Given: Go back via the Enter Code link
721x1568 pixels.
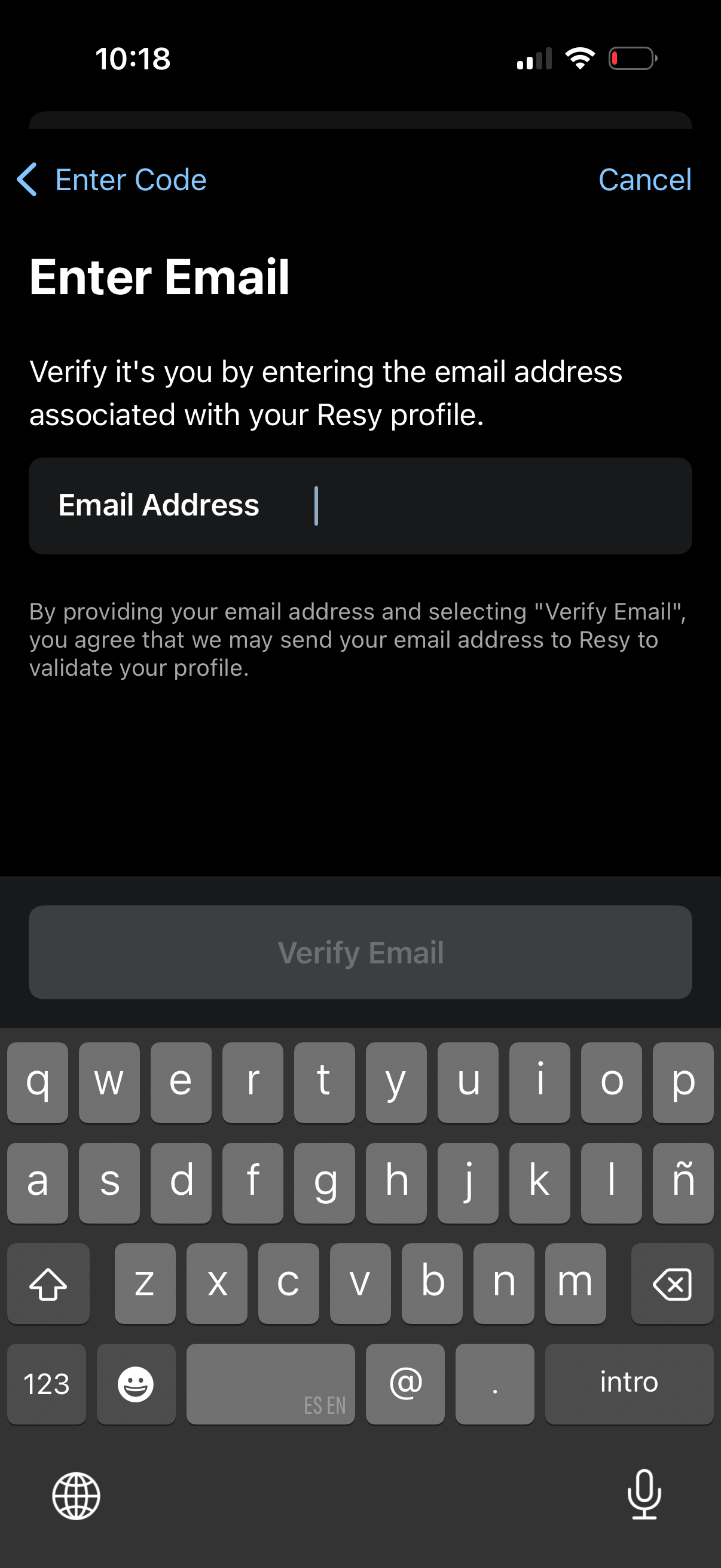Looking at the screenshot, I should (130, 180).
